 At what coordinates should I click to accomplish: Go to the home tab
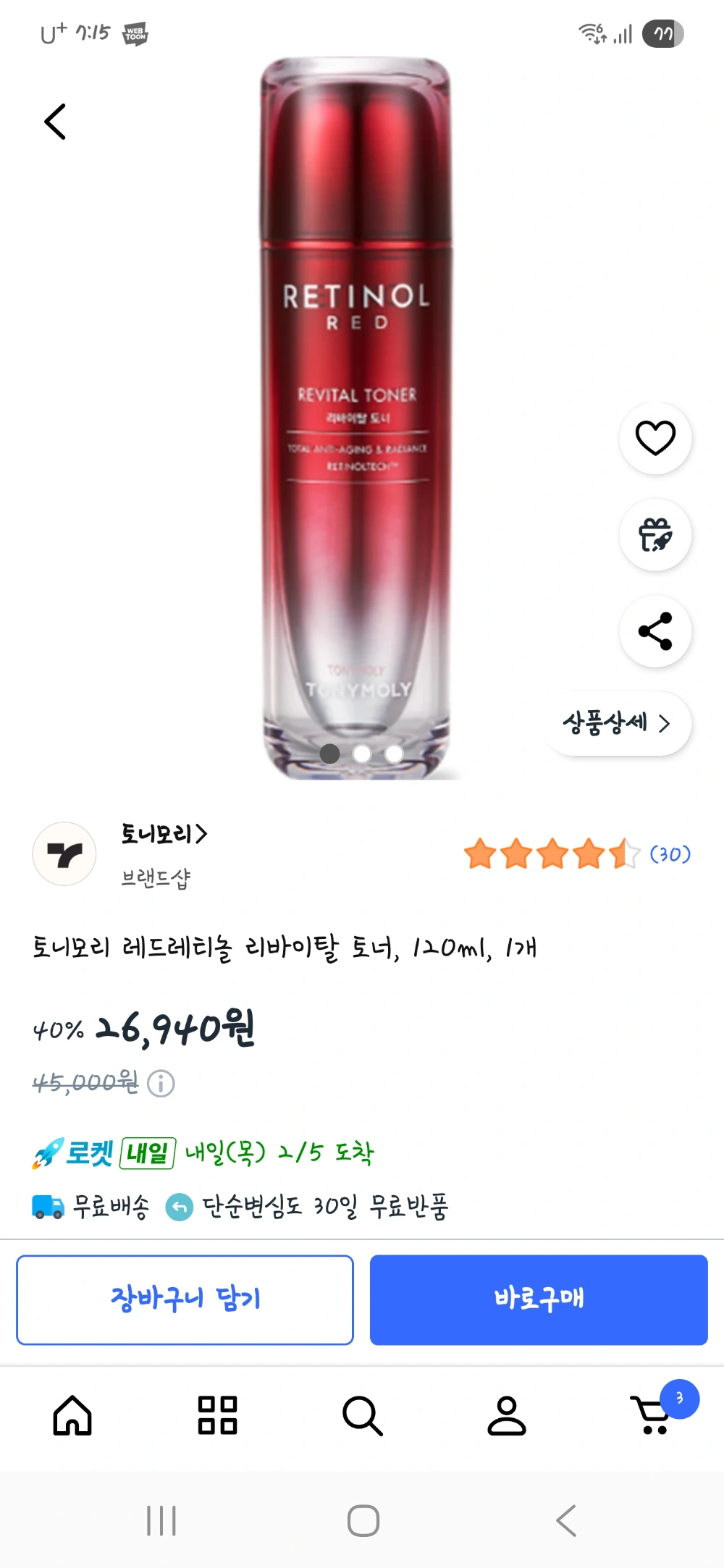click(72, 1415)
